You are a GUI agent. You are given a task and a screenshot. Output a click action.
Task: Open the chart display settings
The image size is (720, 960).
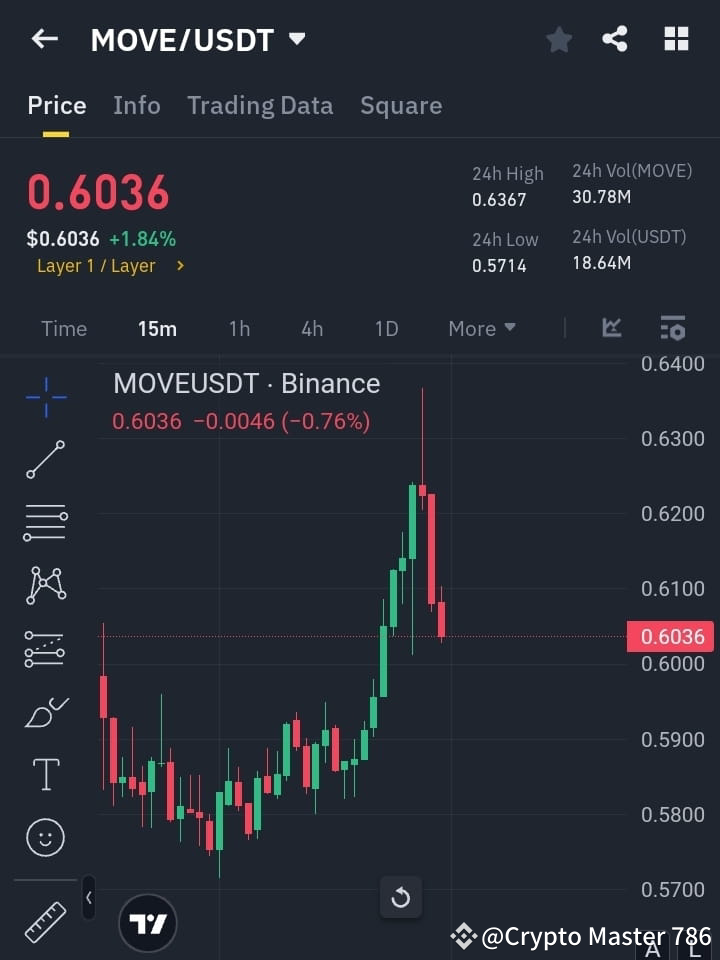coord(672,328)
